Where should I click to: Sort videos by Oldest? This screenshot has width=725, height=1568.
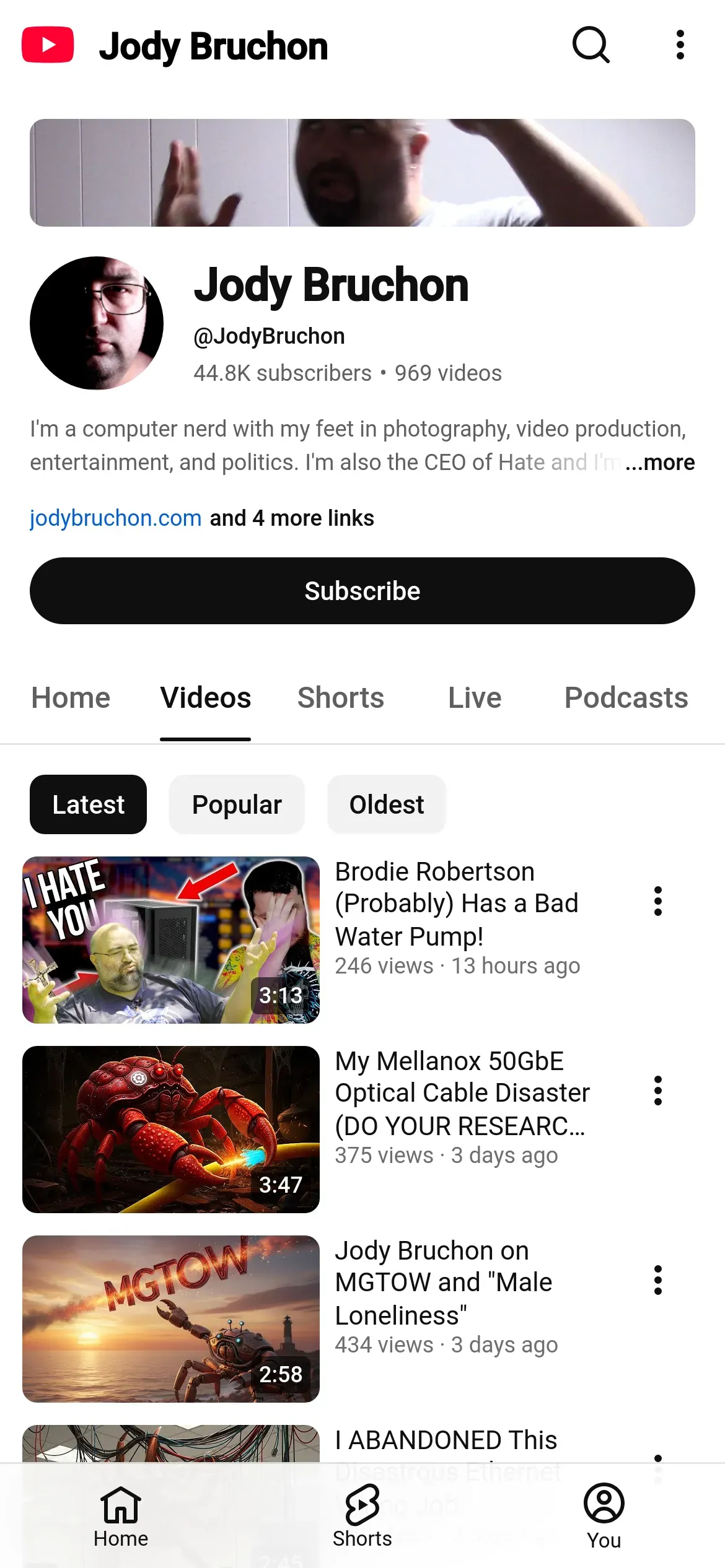click(x=387, y=804)
